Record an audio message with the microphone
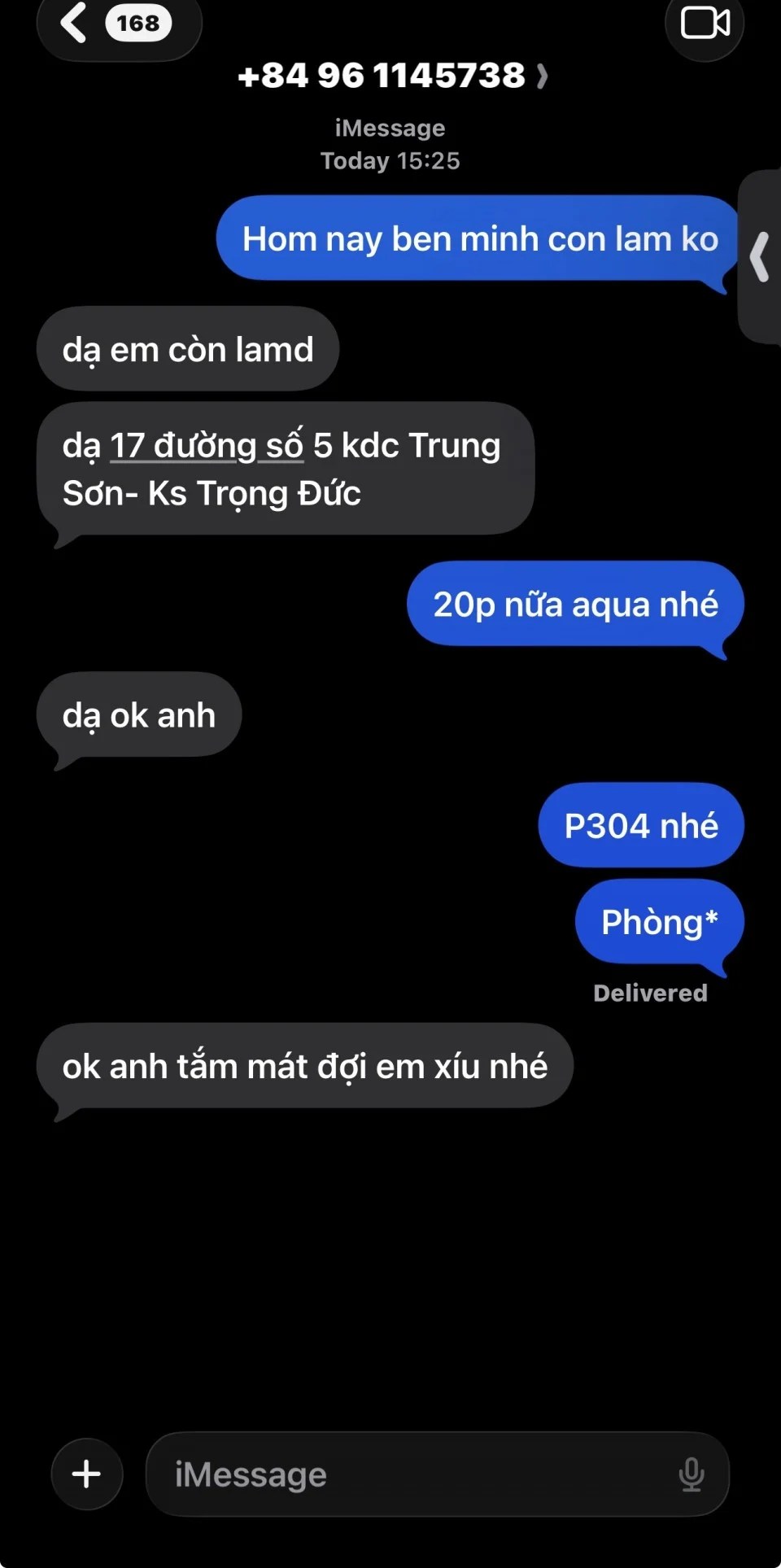781x1568 pixels. (x=691, y=1474)
